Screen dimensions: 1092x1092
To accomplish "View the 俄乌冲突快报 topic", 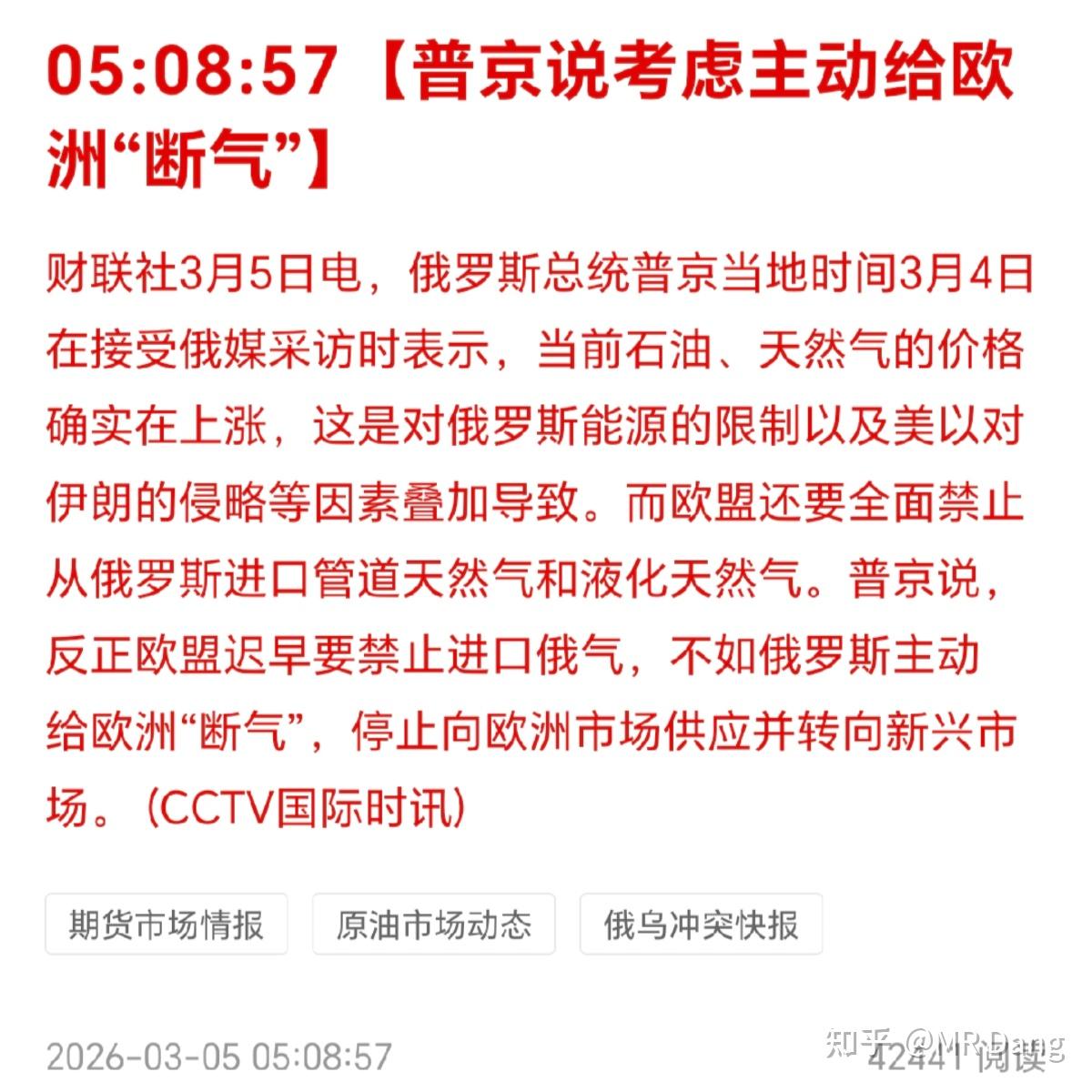I will (701, 925).
